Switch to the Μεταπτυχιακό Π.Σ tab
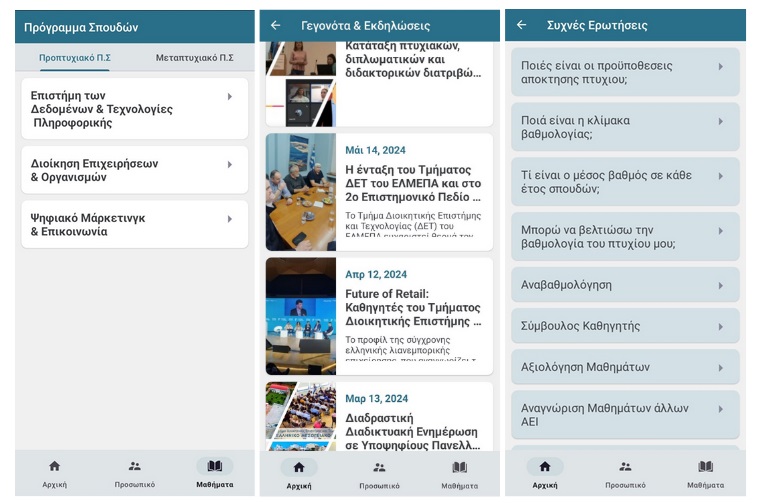 point(194,58)
